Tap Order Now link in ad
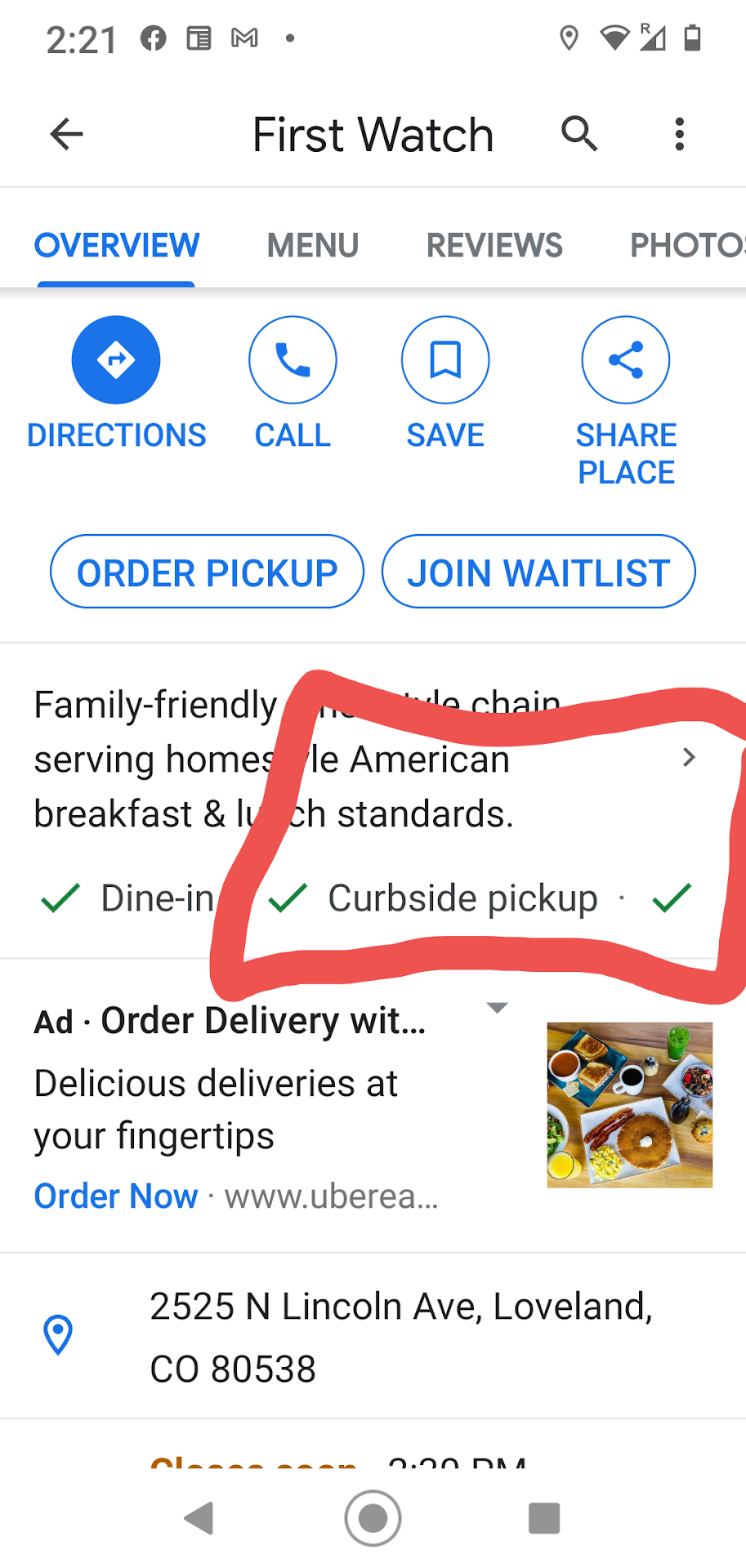746x1568 pixels. pyautogui.click(x=116, y=1196)
